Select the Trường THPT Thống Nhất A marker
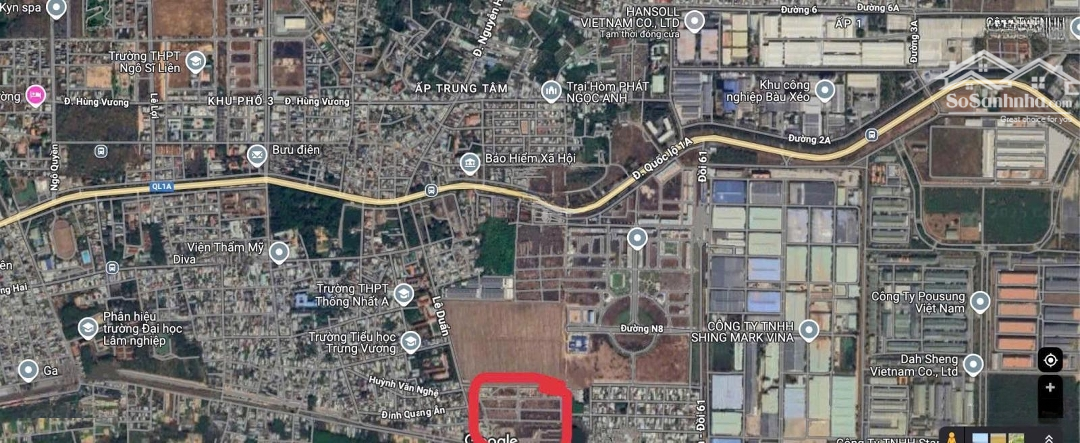This screenshot has width=1080, height=443. click(x=403, y=294)
